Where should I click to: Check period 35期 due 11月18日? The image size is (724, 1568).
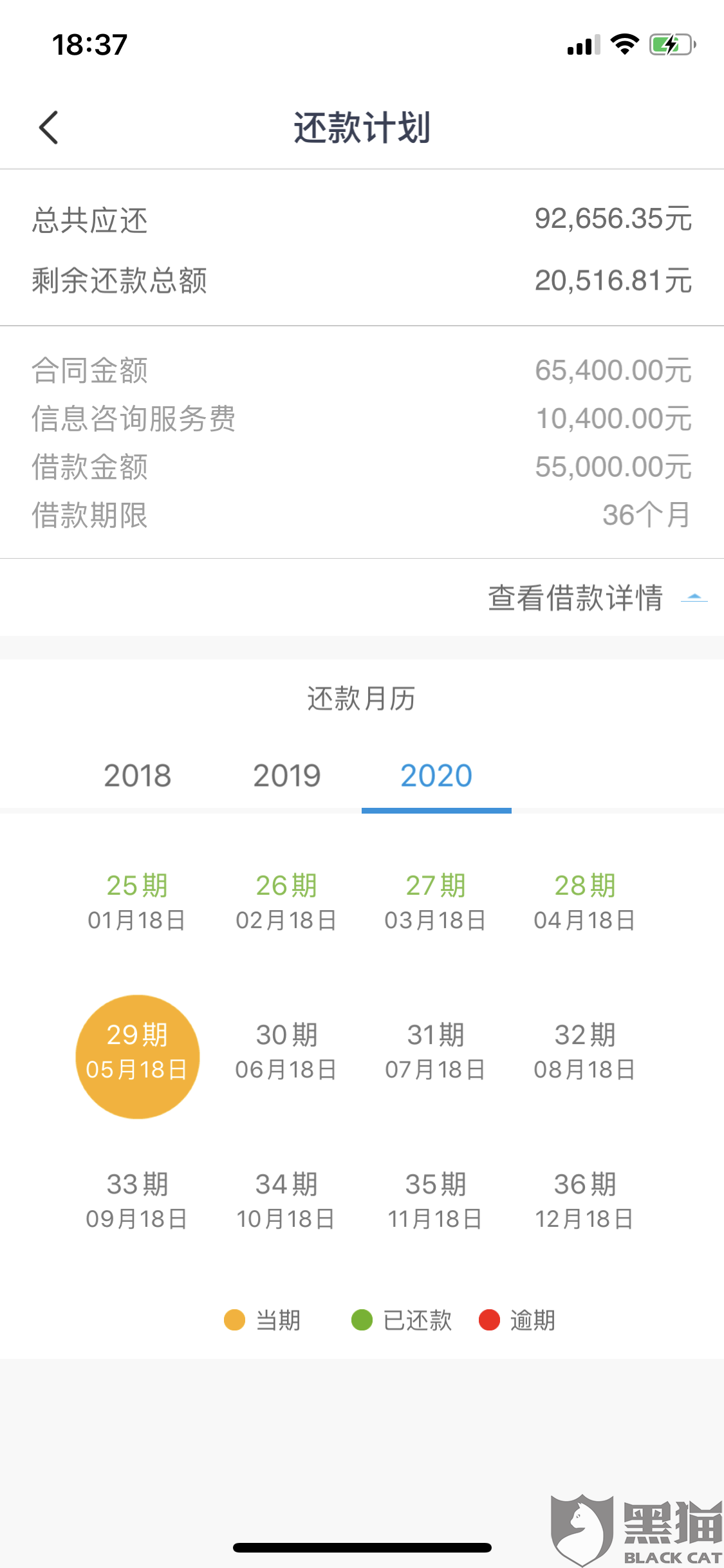click(x=436, y=1201)
